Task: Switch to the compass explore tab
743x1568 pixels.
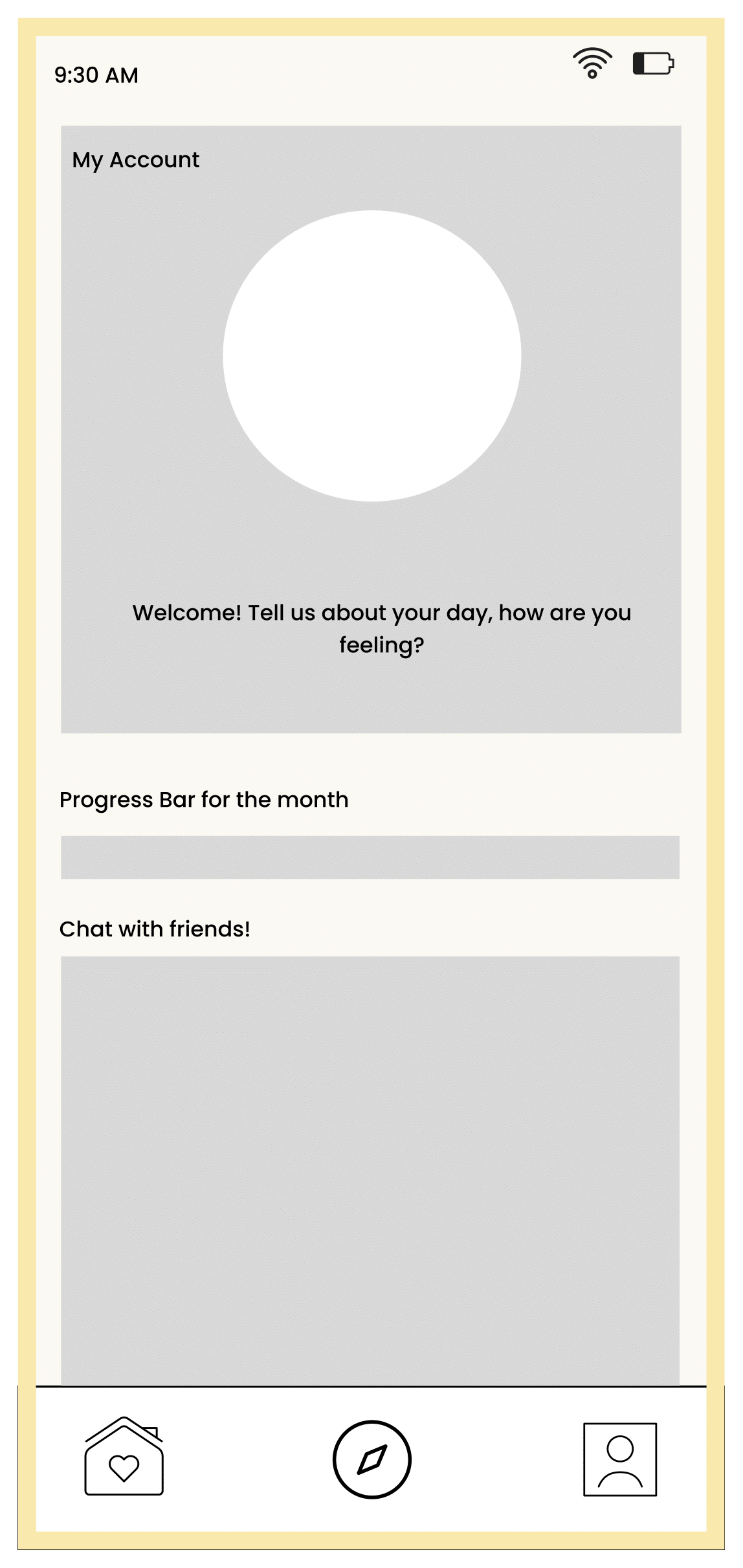Action: click(371, 1459)
